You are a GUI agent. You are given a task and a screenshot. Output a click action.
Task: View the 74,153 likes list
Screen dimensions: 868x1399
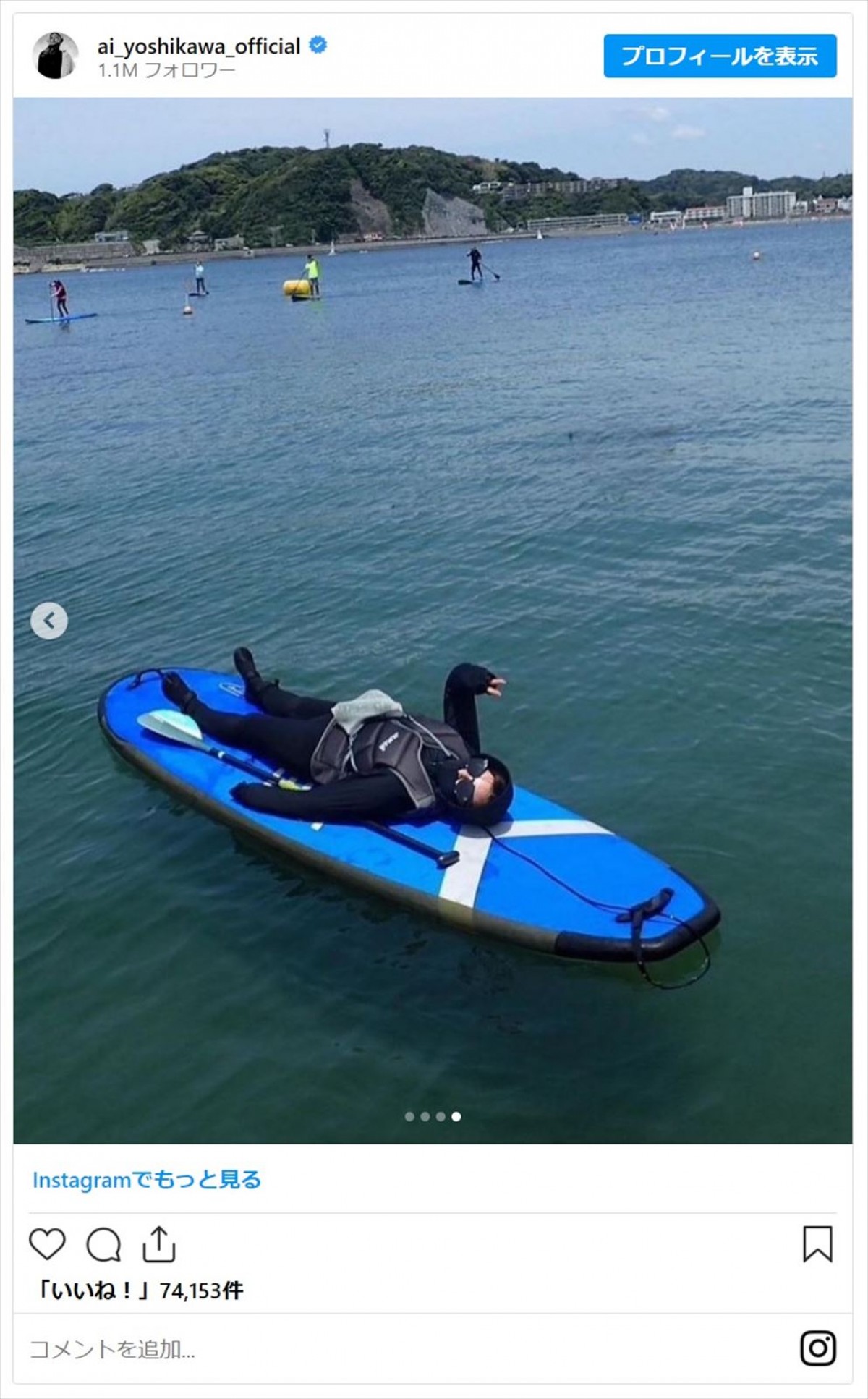(140, 1290)
